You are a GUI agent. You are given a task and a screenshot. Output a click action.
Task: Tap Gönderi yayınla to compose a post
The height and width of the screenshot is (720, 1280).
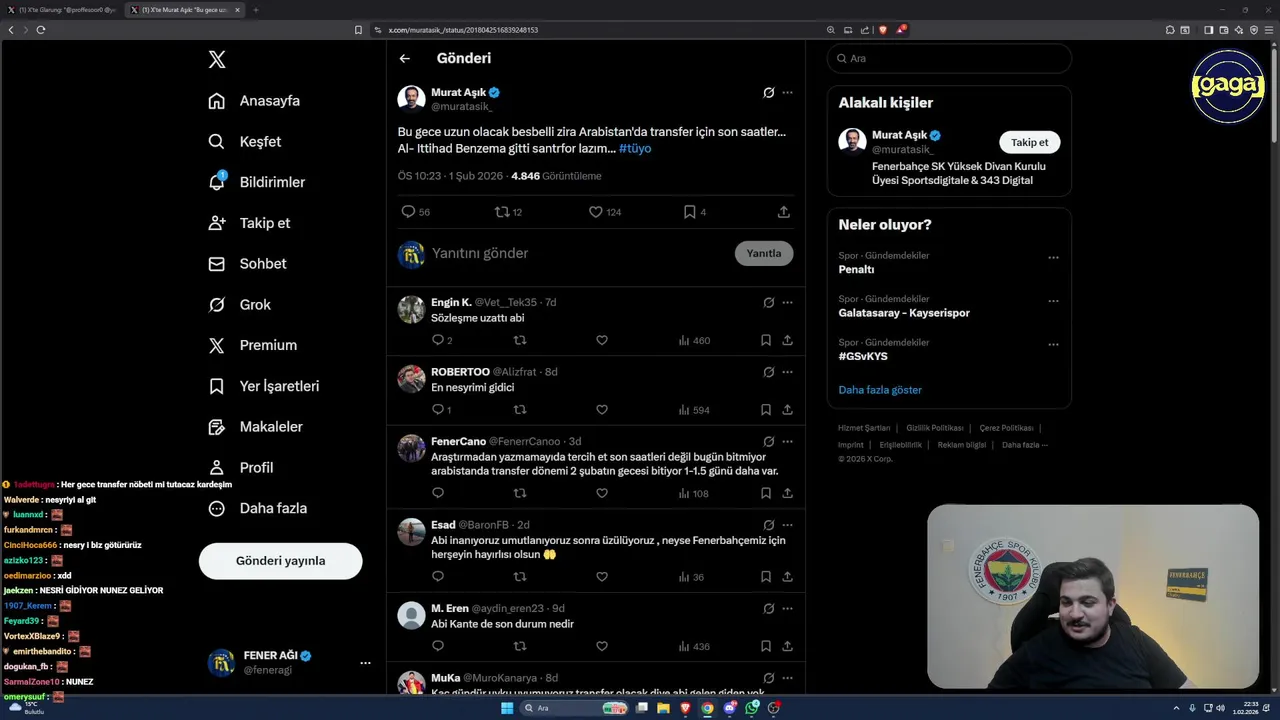(x=280, y=561)
